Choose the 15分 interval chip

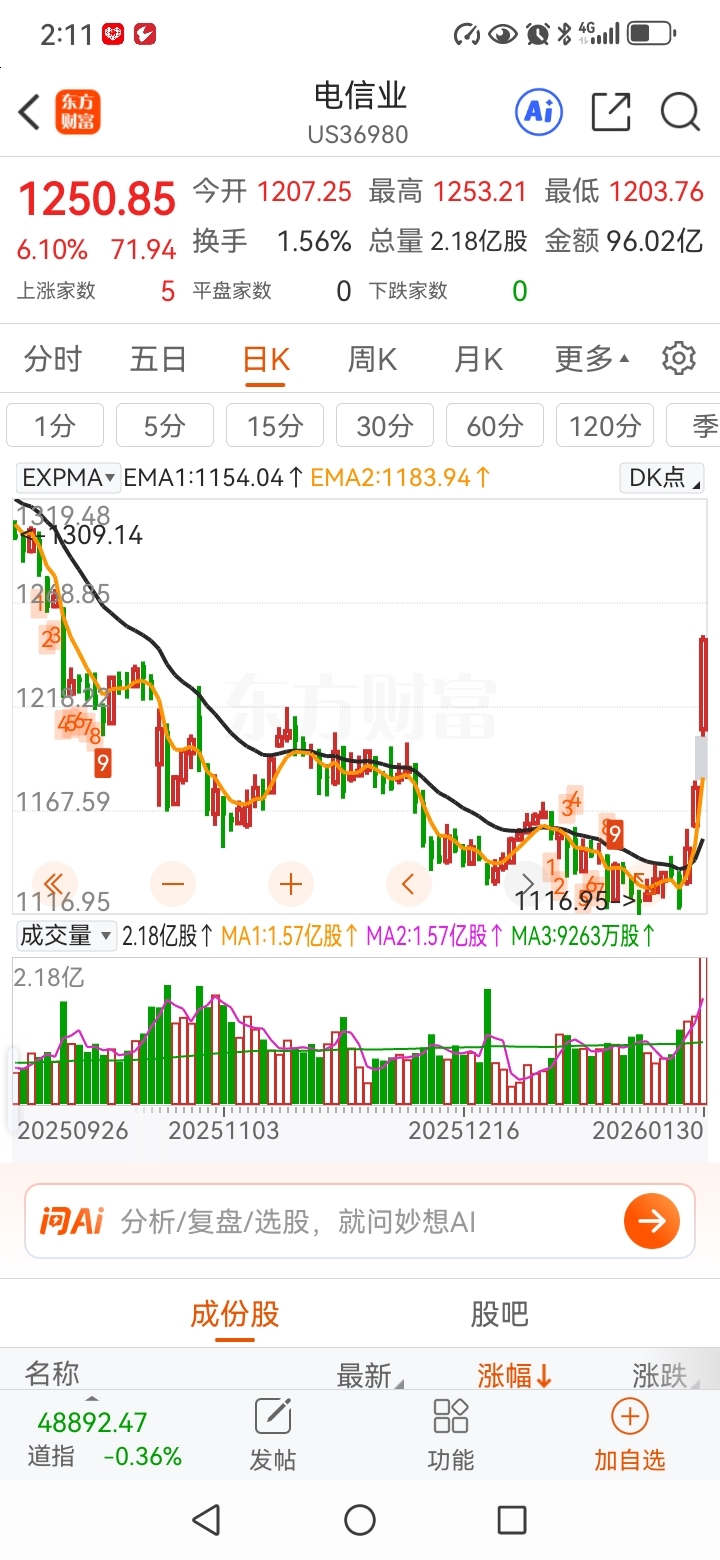275,426
